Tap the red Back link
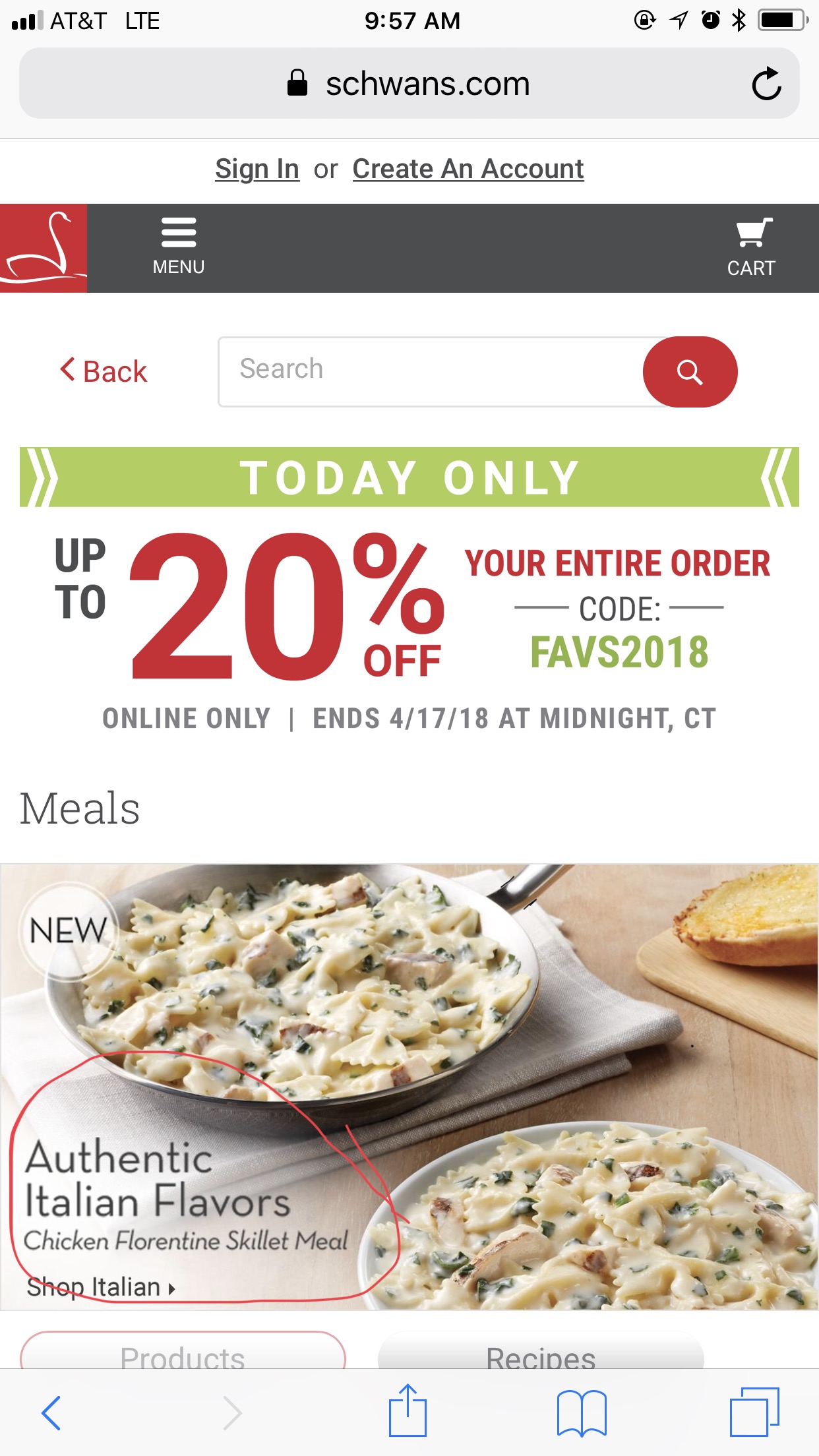This screenshot has height=1456, width=819. click(104, 371)
